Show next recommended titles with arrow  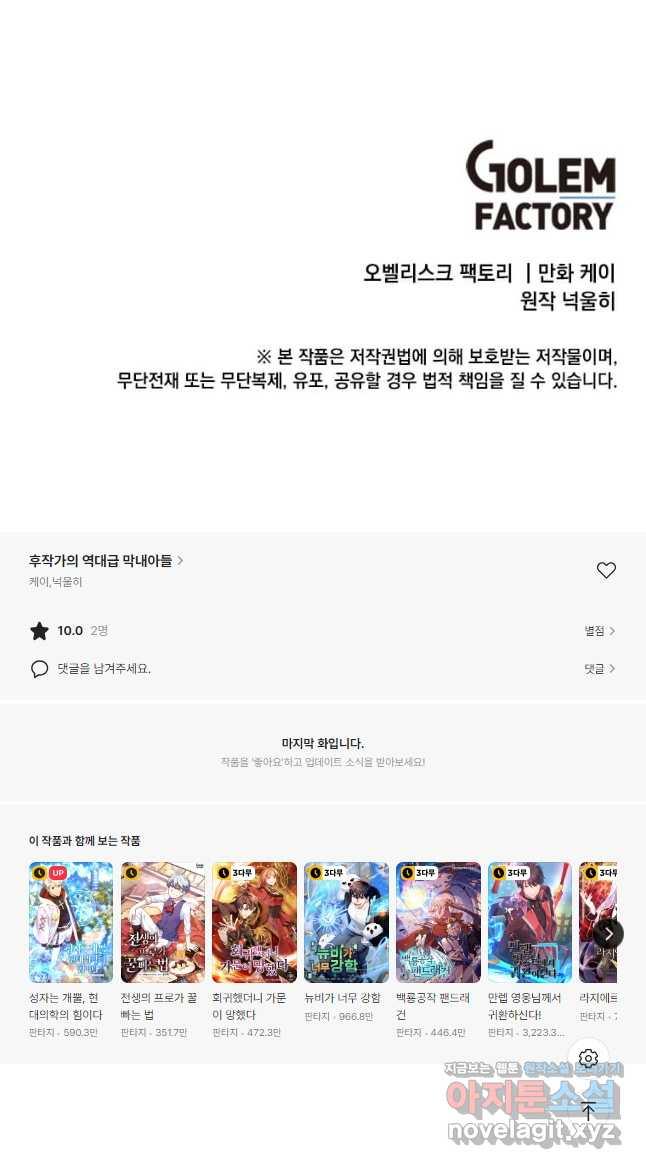point(608,934)
